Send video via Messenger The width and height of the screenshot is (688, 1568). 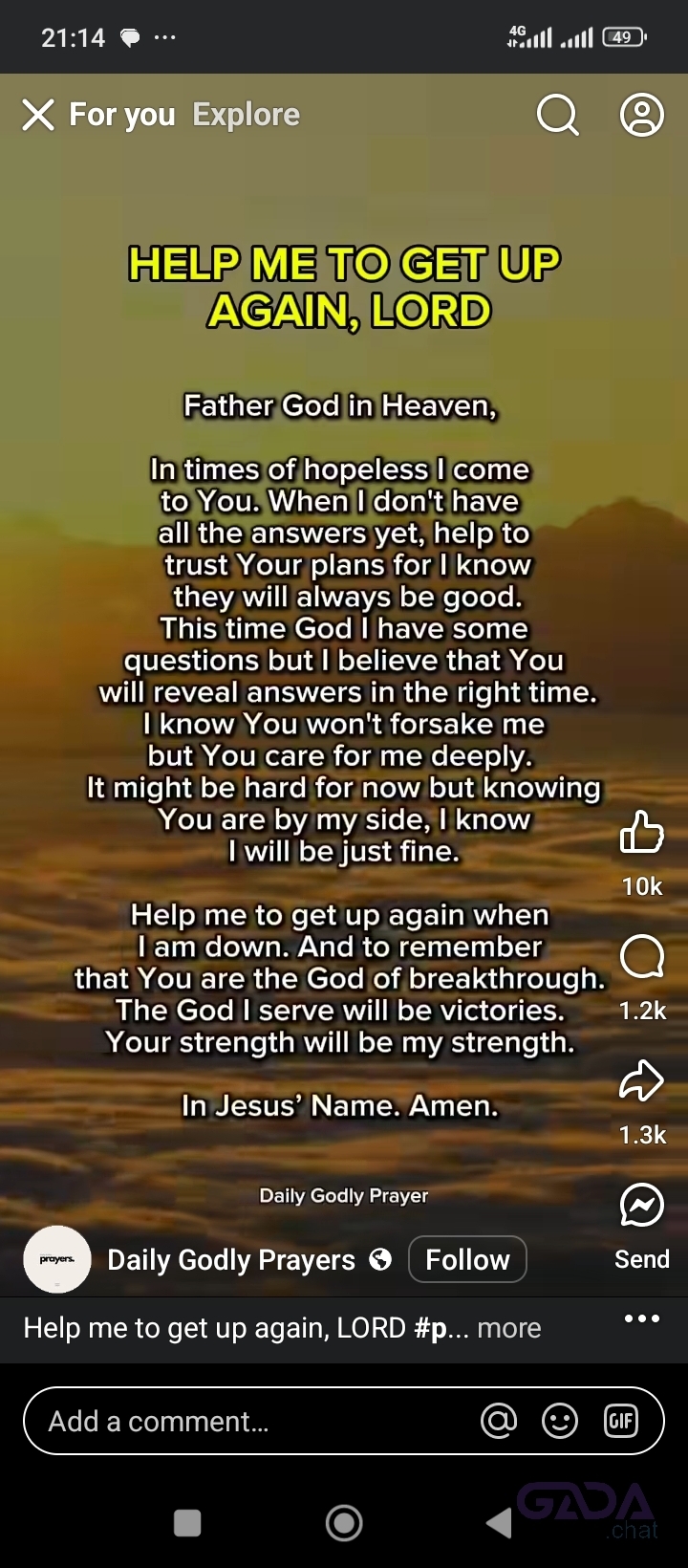click(642, 1205)
